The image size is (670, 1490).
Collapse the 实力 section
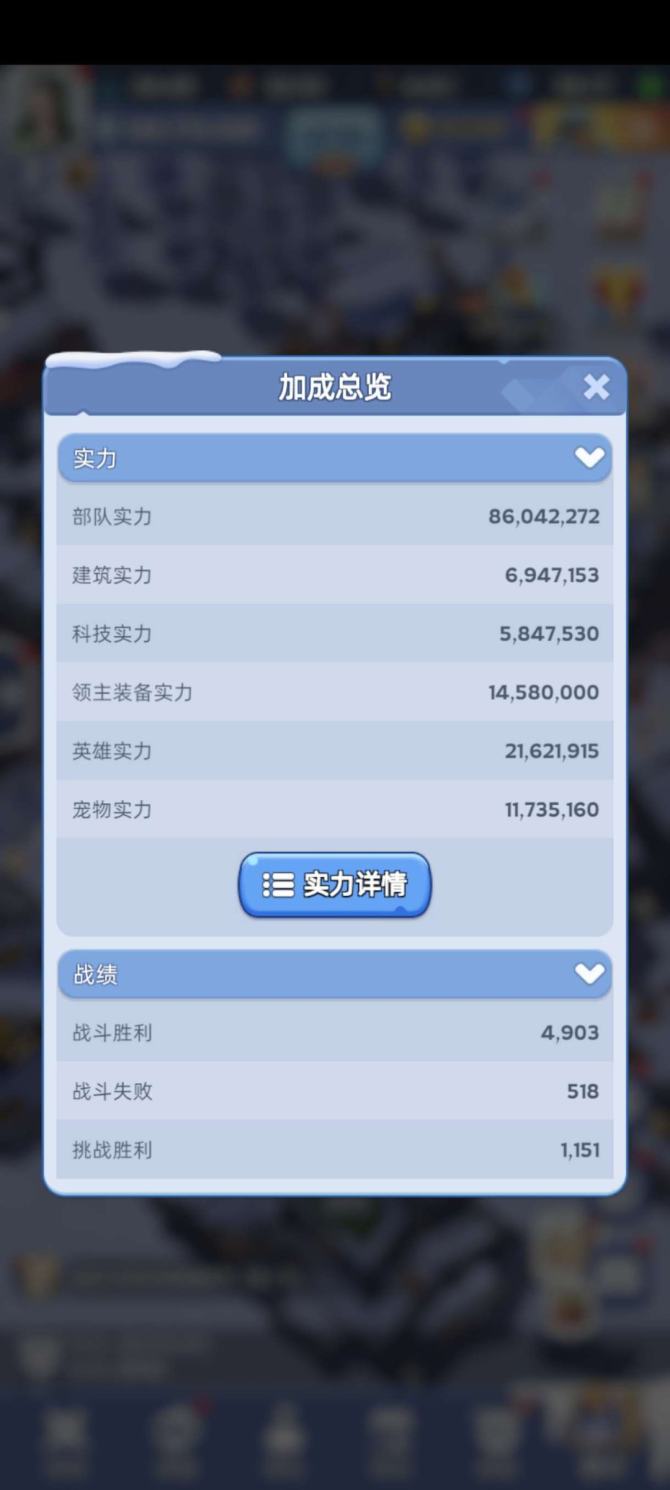click(x=589, y=458)
